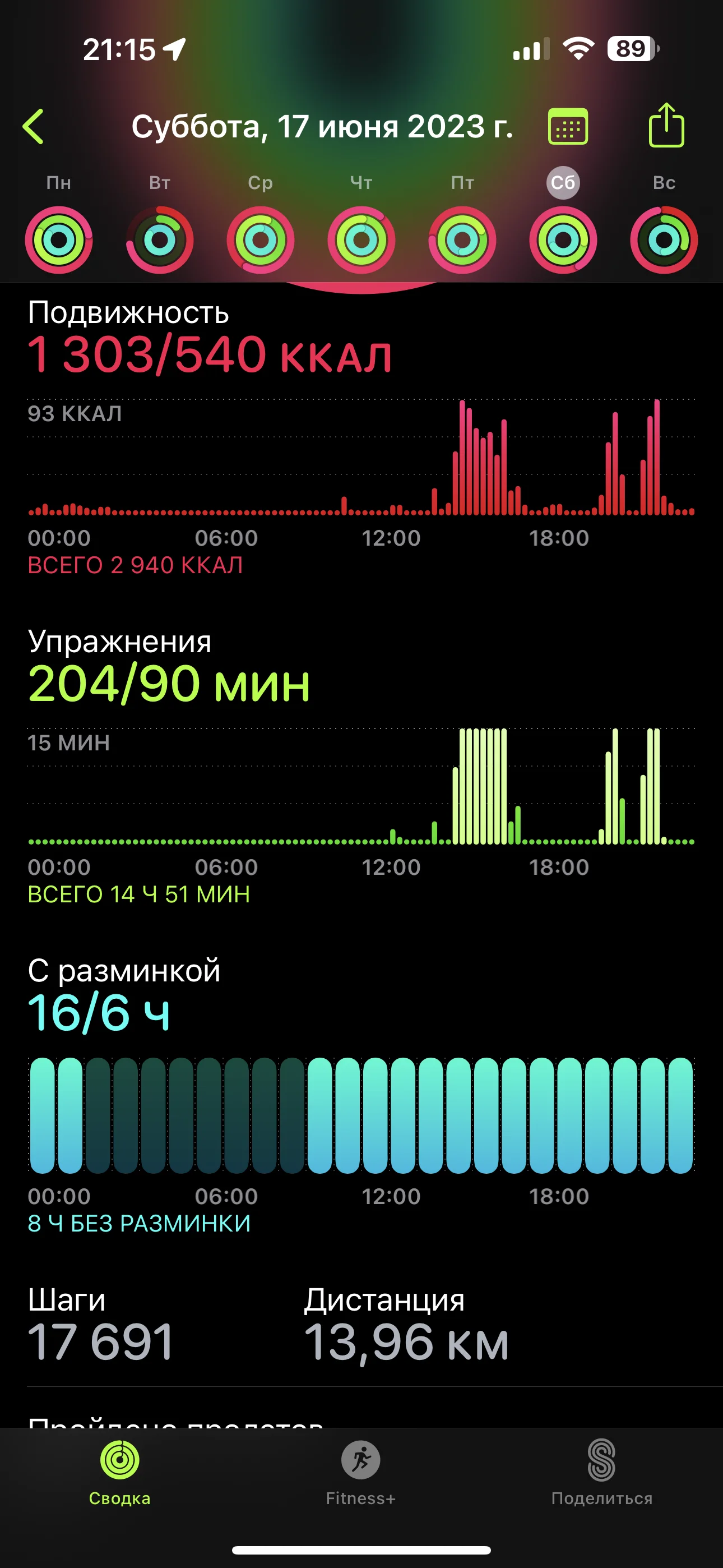Select Saturday (Сб) activity rings
Screen dimensions: 723x1568
tap(563, 240)
